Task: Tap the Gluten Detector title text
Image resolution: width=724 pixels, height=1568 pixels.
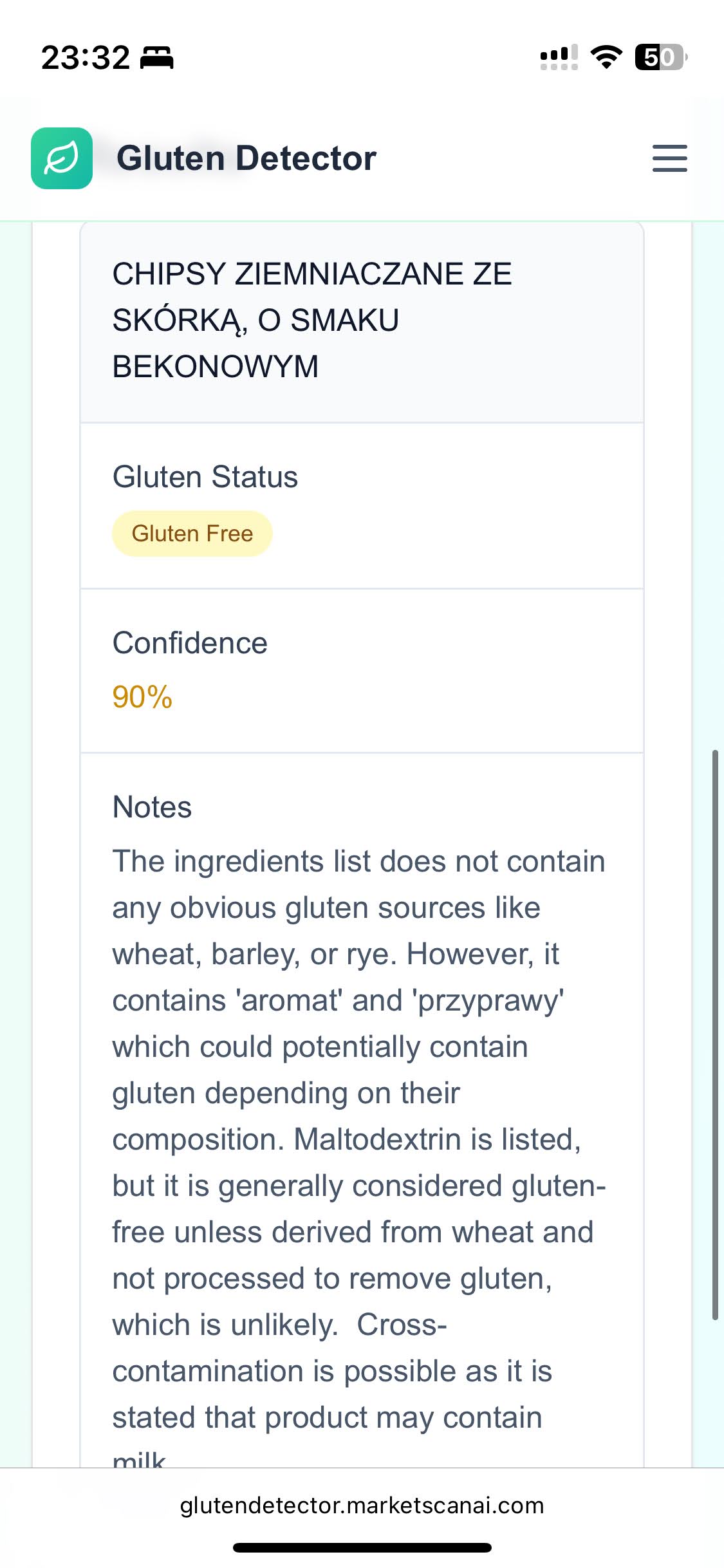Action: 247,158
